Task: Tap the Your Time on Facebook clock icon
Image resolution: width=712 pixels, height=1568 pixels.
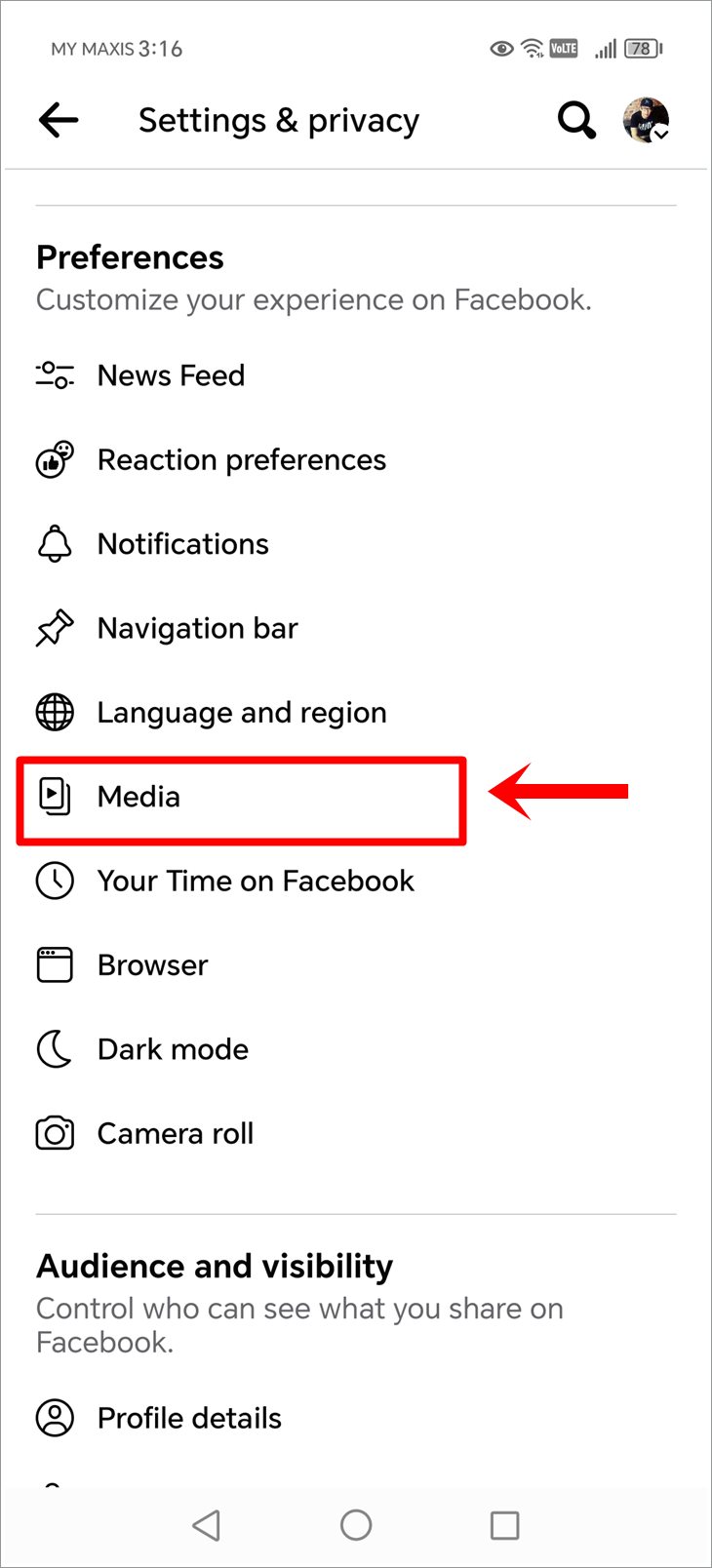Action: click(54, 881)
